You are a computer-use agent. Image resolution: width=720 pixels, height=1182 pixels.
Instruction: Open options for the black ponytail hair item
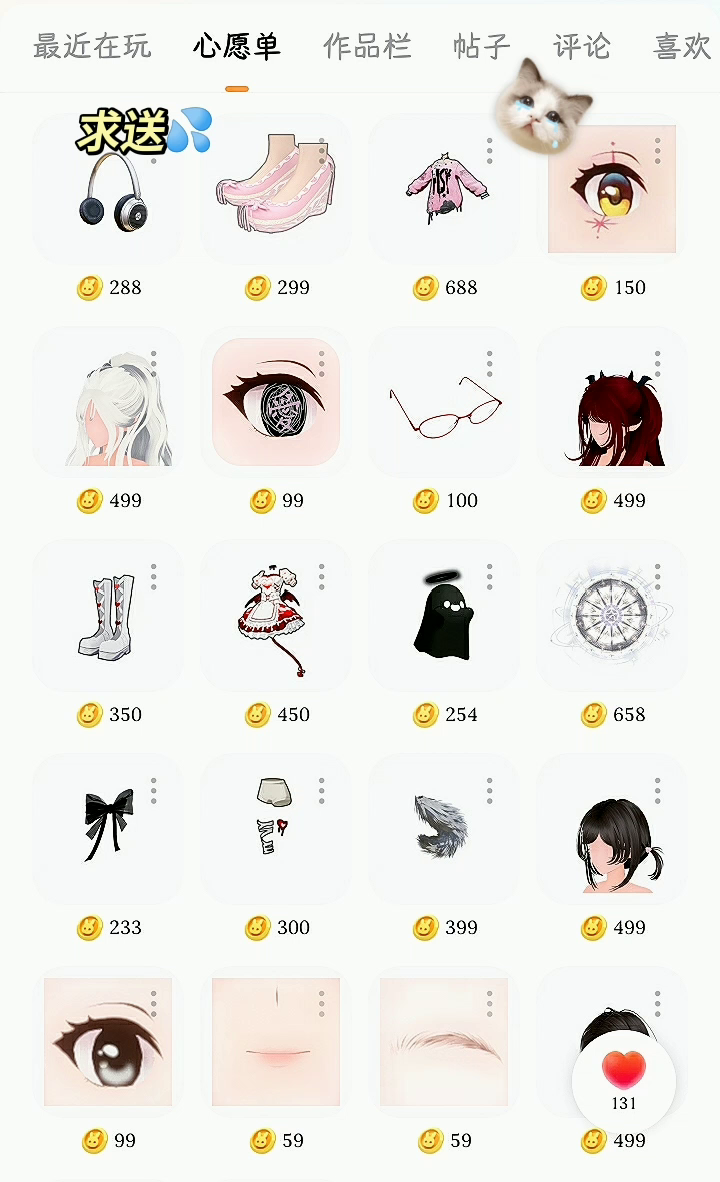pos(657,791)
